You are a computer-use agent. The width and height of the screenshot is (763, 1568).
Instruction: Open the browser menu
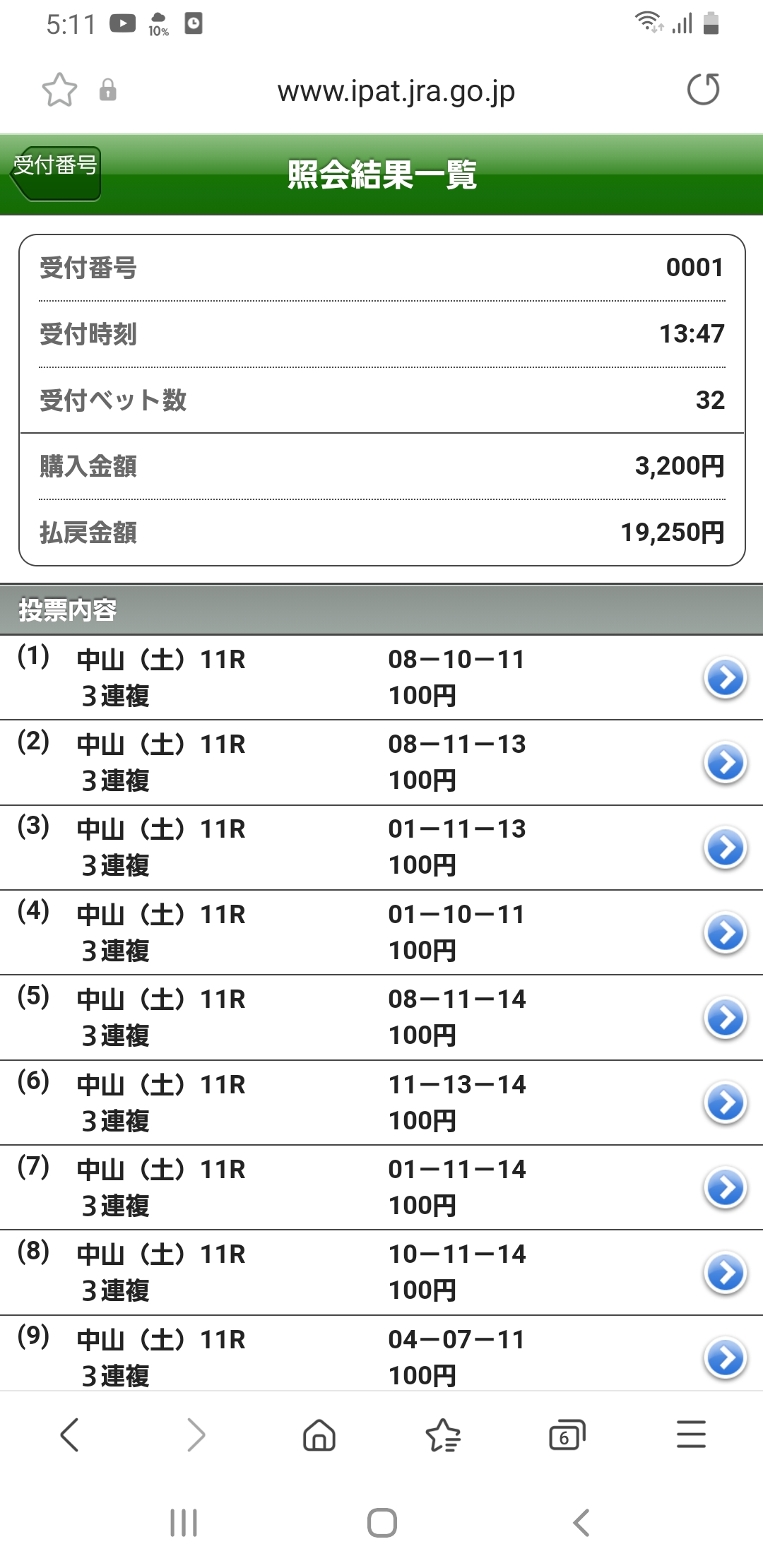(691, 1435)
